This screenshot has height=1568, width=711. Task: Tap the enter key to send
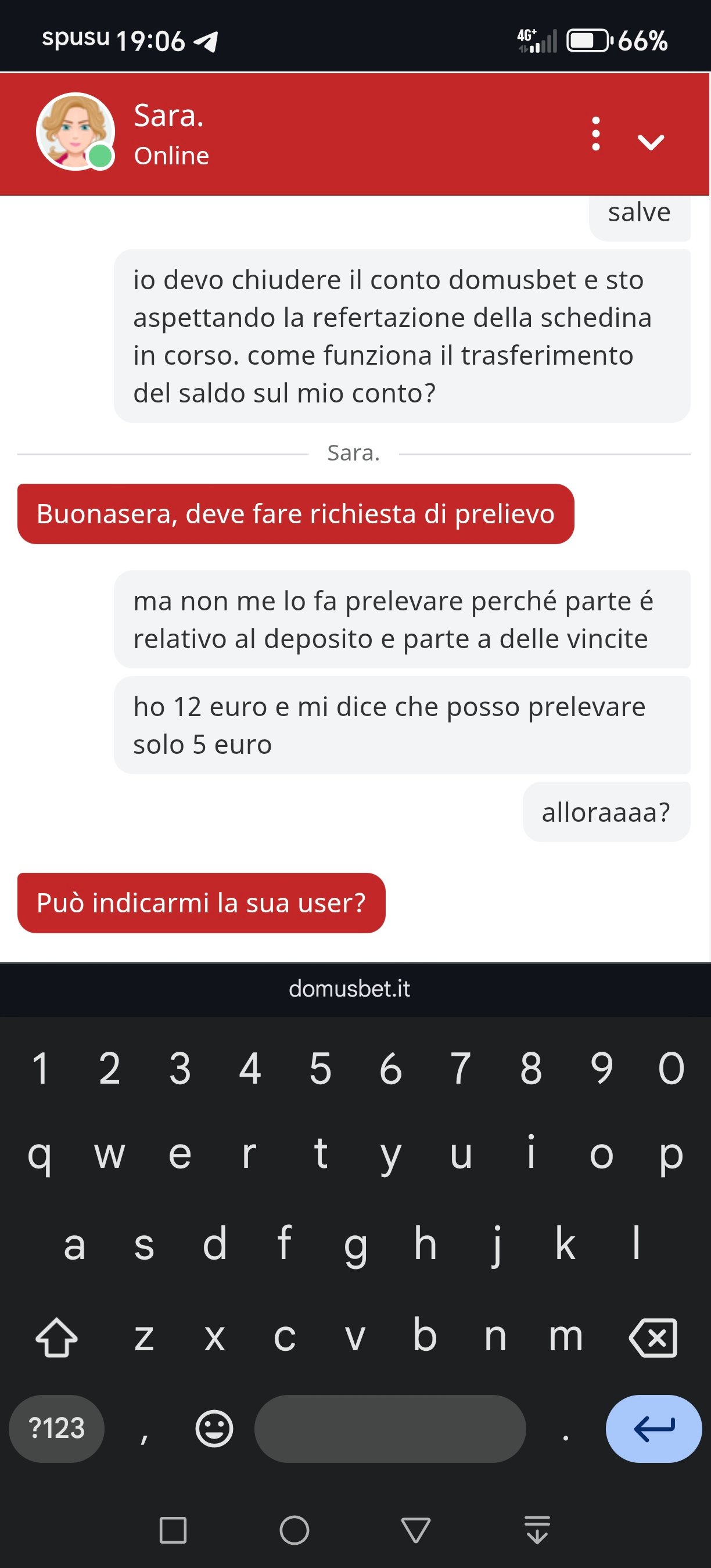pyautogui.click(x=653, y=1428)
